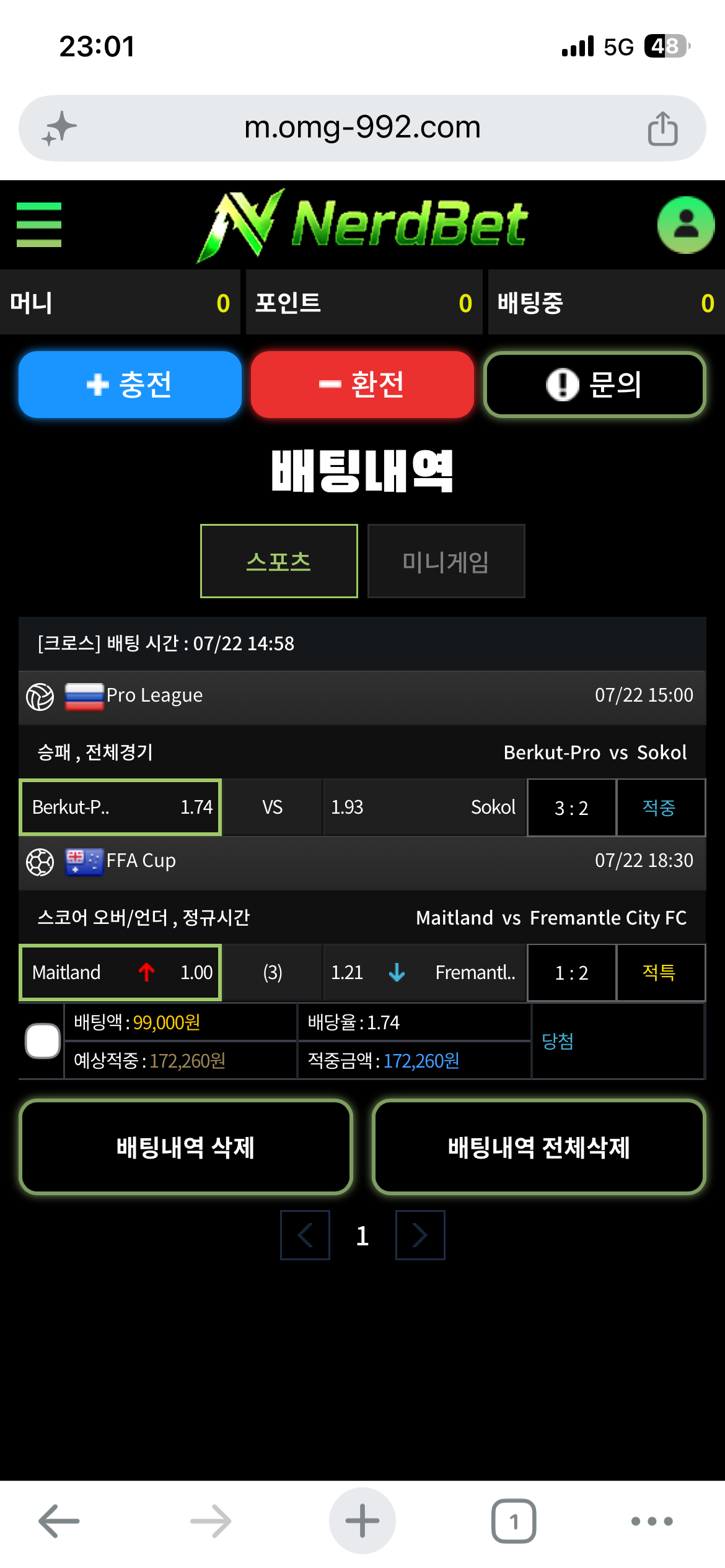This screenshot has width=725, height=1568.
Task: Go to the next page arrow
Action: point(420,1235)
